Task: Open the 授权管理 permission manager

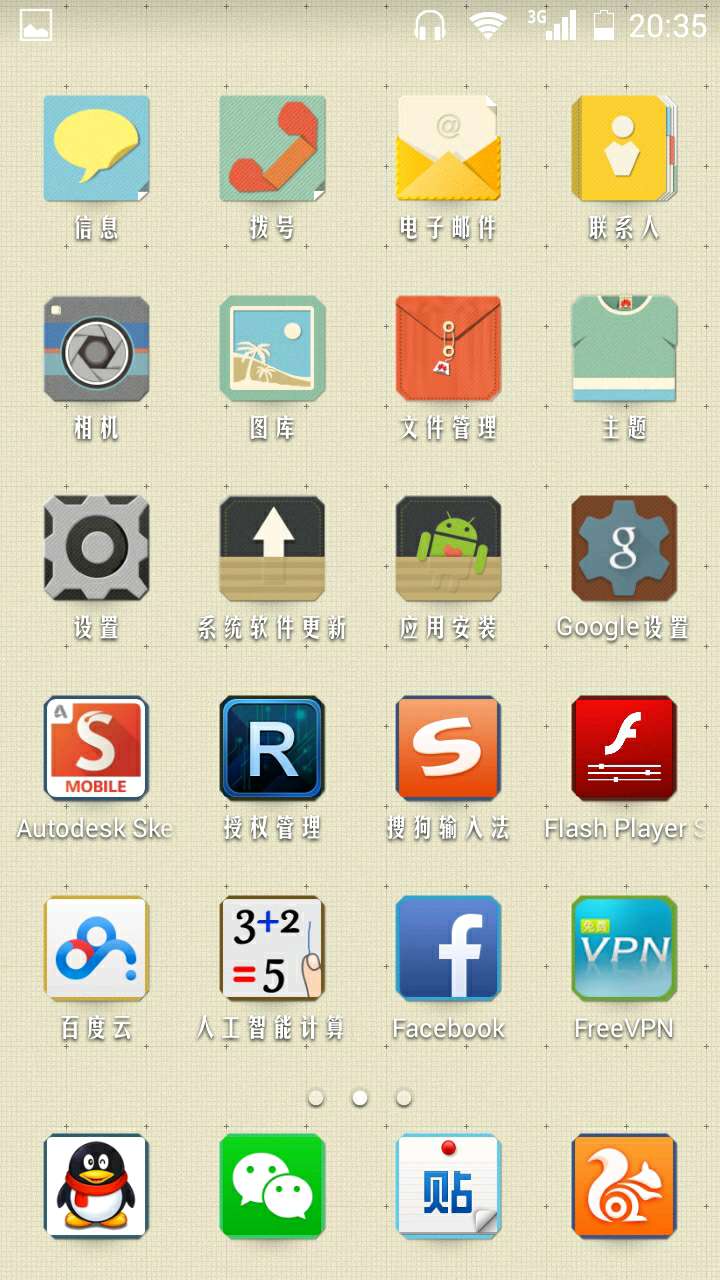Action: point(272,749)
